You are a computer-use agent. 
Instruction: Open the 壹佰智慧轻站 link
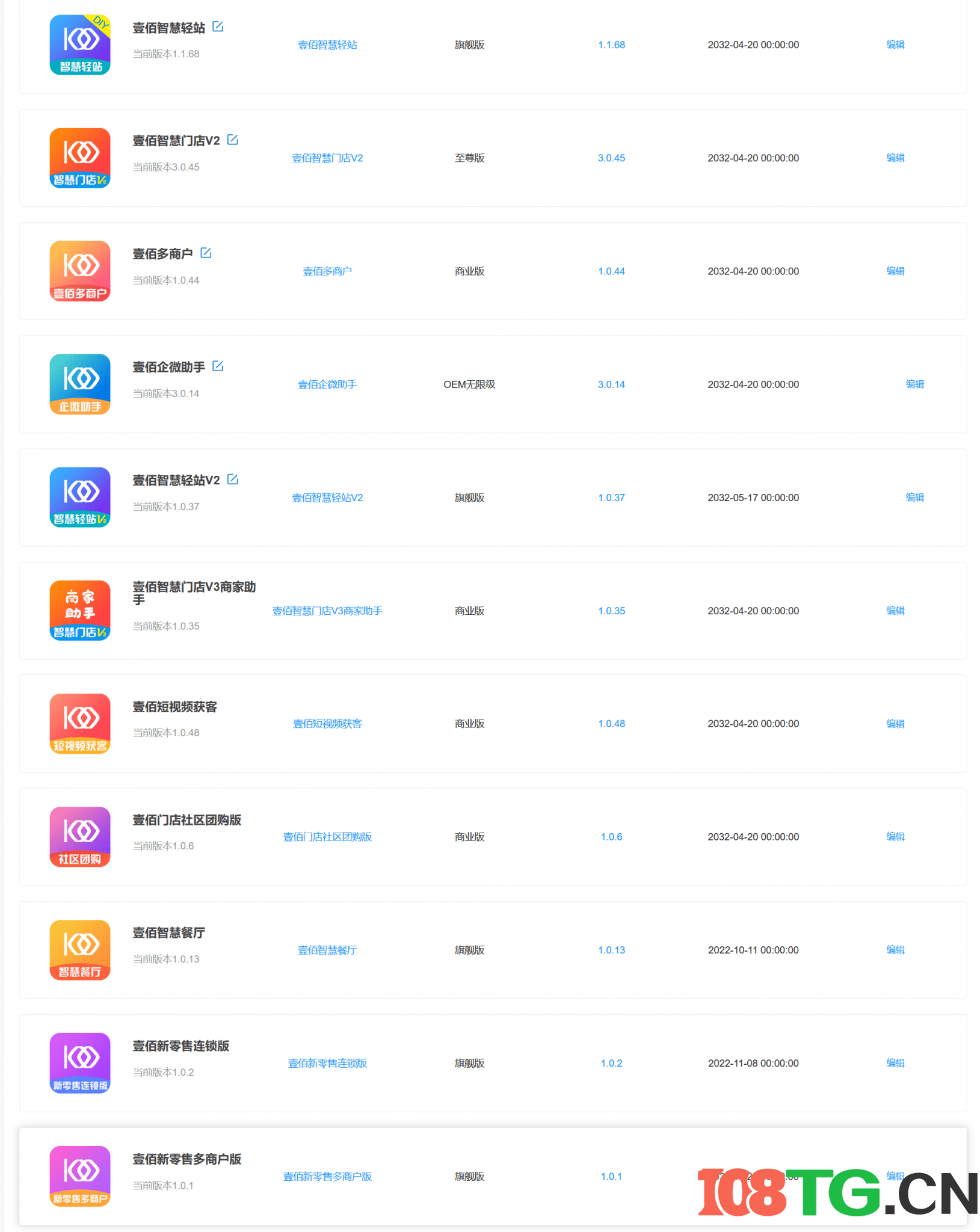click(327, 45)
